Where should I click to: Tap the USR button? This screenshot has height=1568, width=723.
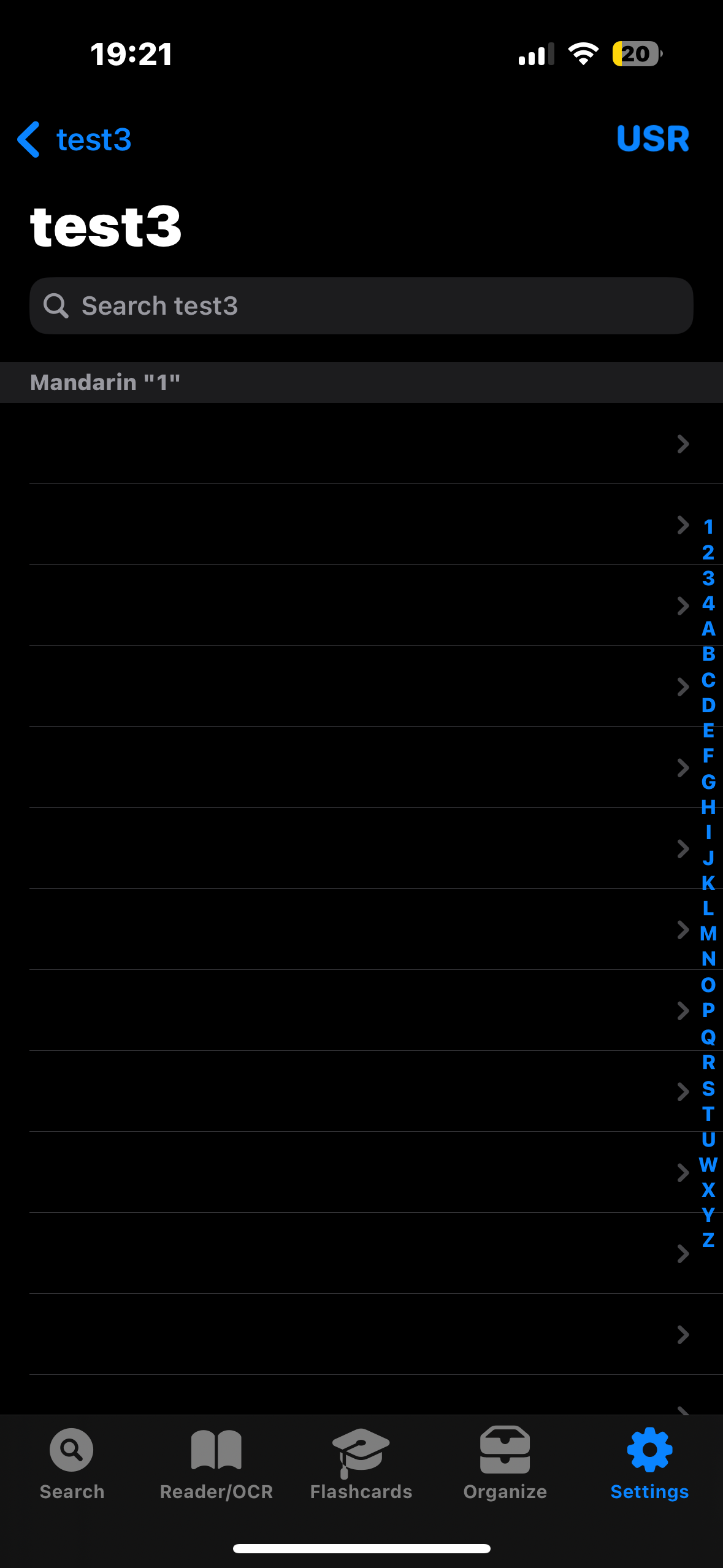click(653, 139)
